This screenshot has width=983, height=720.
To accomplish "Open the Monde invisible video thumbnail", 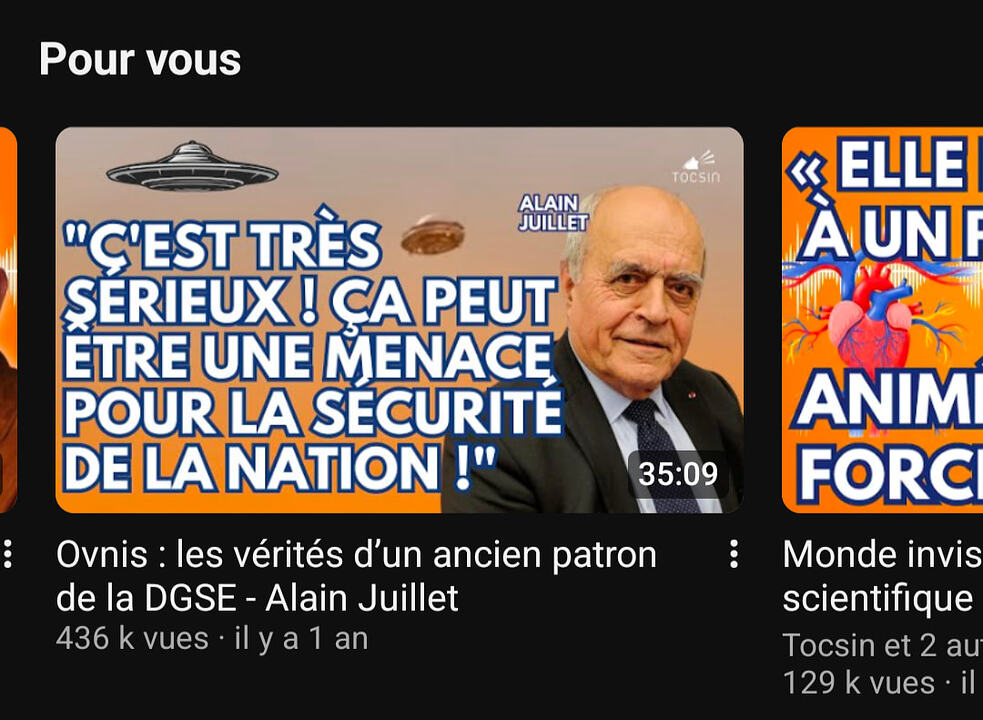I will pyautogui.click(x=882, y=320).
